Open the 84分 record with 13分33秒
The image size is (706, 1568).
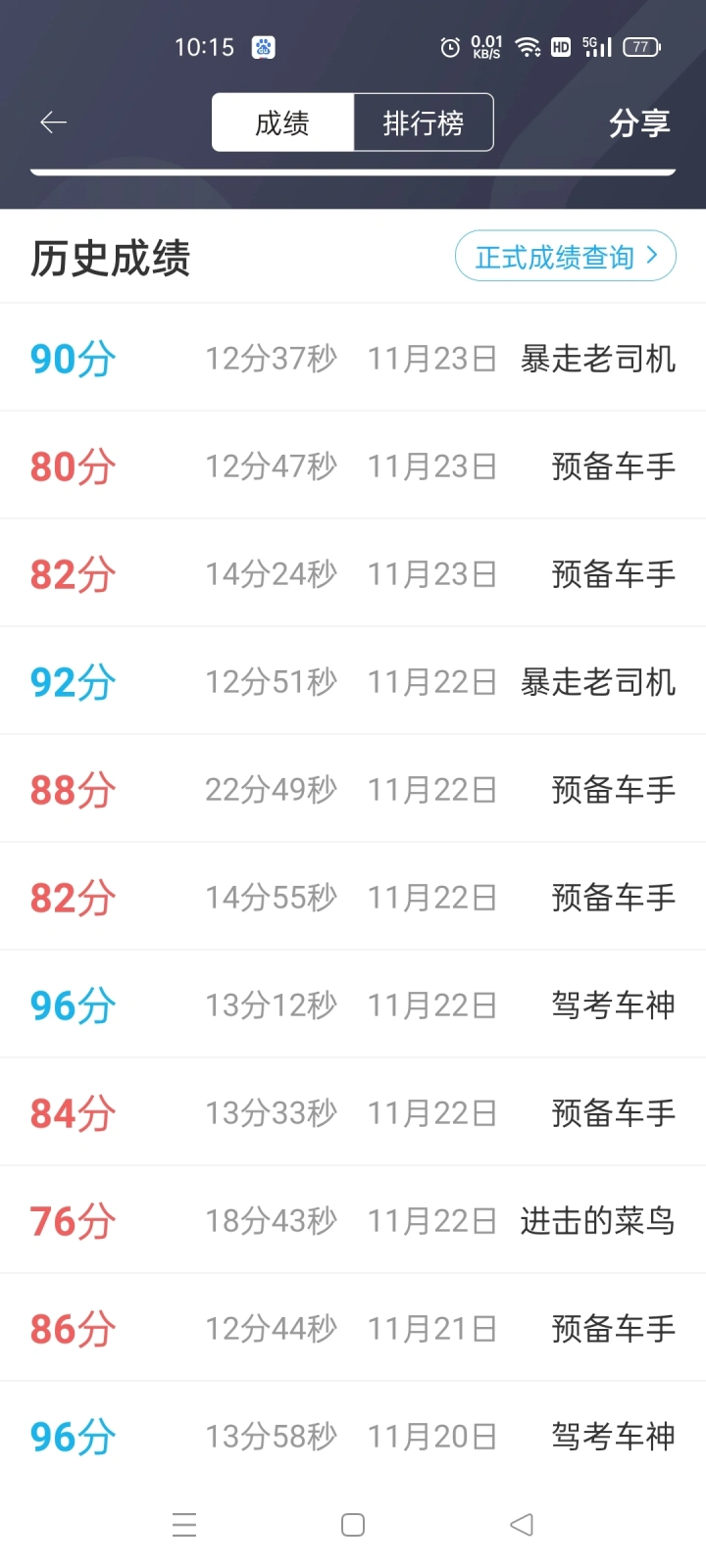tap(353, 1112)
